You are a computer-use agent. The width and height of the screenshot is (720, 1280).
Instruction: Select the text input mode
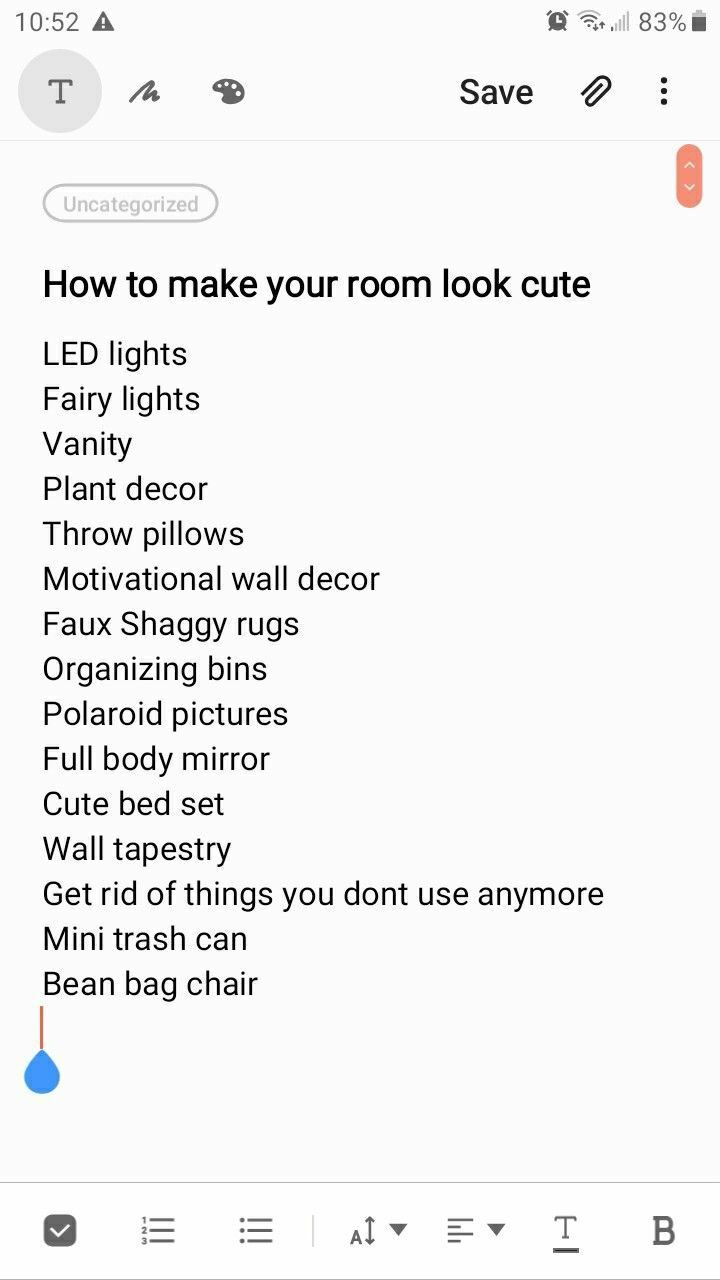coord(60,92)
